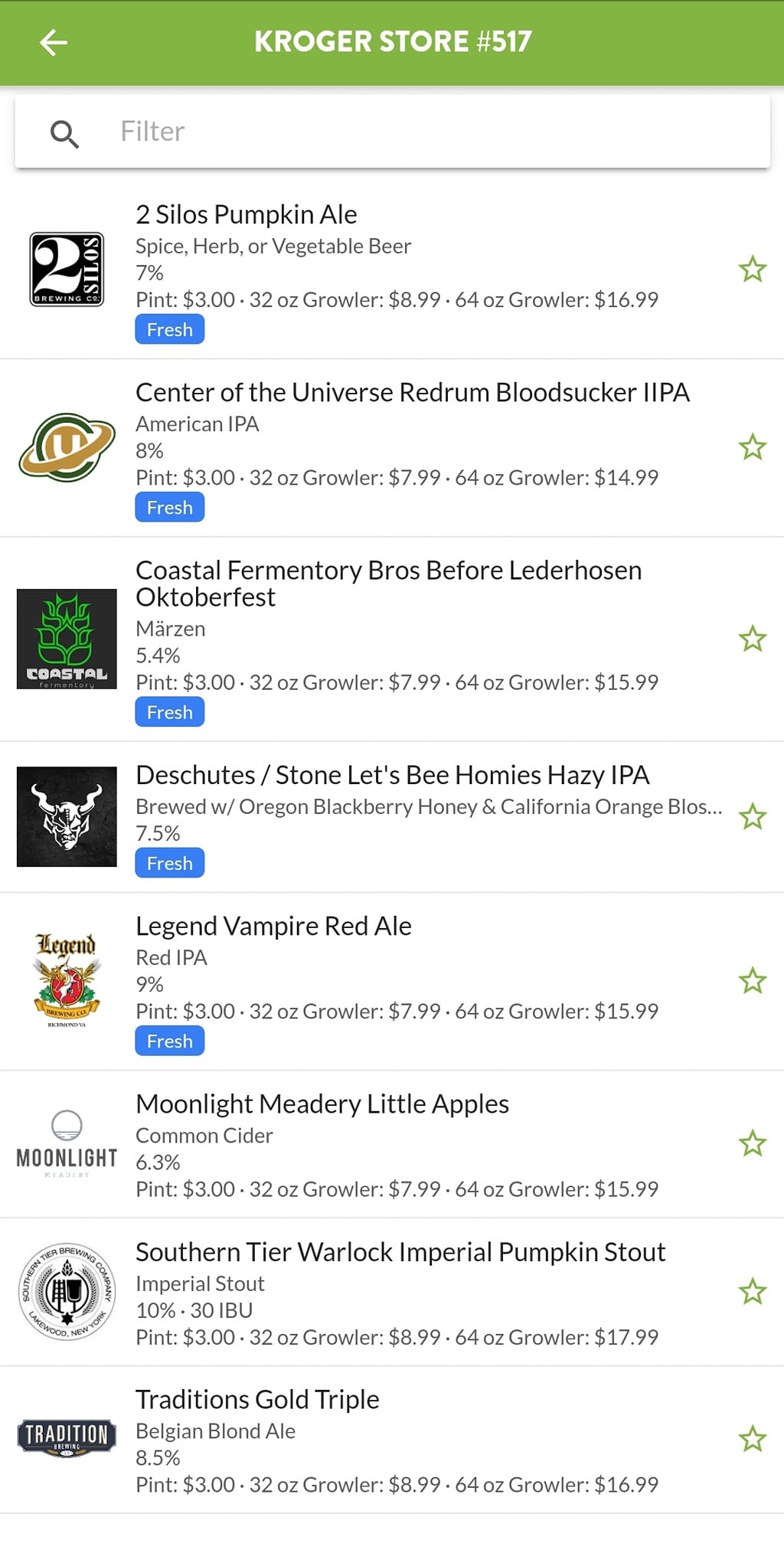This screenshot has height=1543, width=784.
Task: Mark Bros Before Lederhosen Oktoberfest as favorite
Action: [x=752, y=639]
